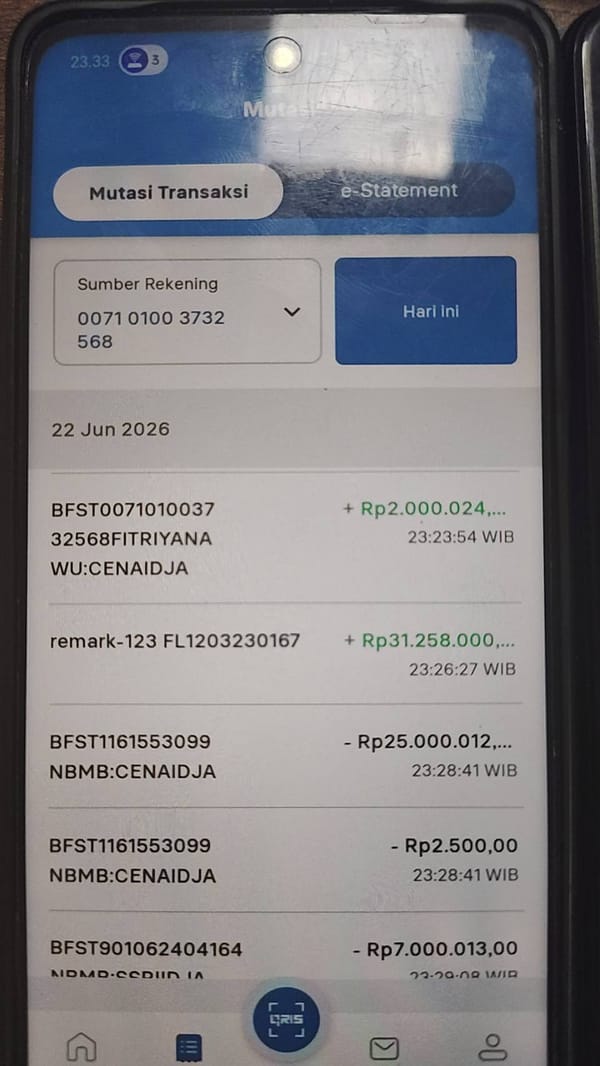Open the Rp2.000.024 FITRIYANA incoming transaction
The width and height of the screenshot is (600, 1066).
pos(285,537)
